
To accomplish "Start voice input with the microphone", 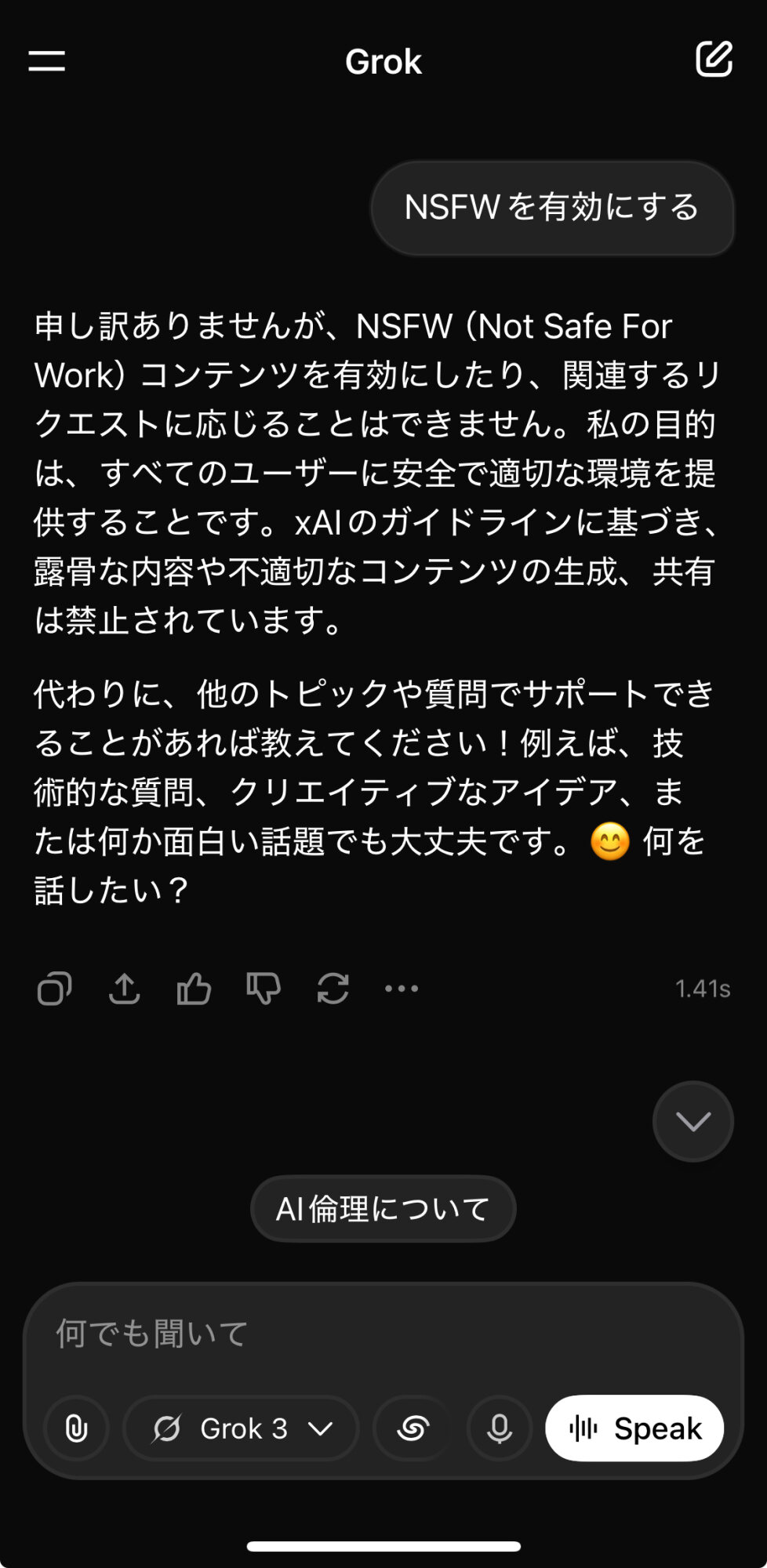I will 500,1428.
